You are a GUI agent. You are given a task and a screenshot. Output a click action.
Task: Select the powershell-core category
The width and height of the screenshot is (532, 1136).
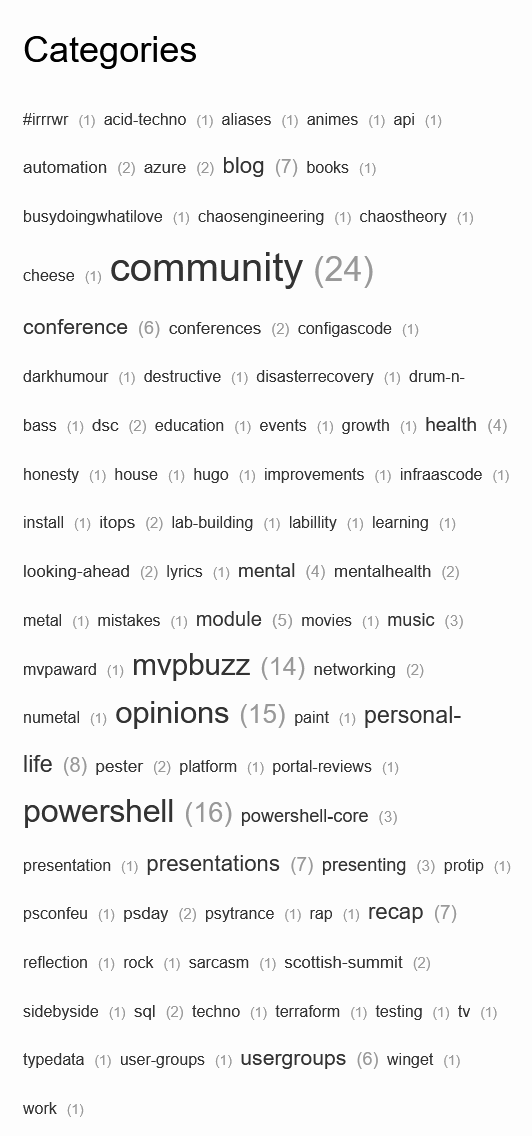click(304, 816)
